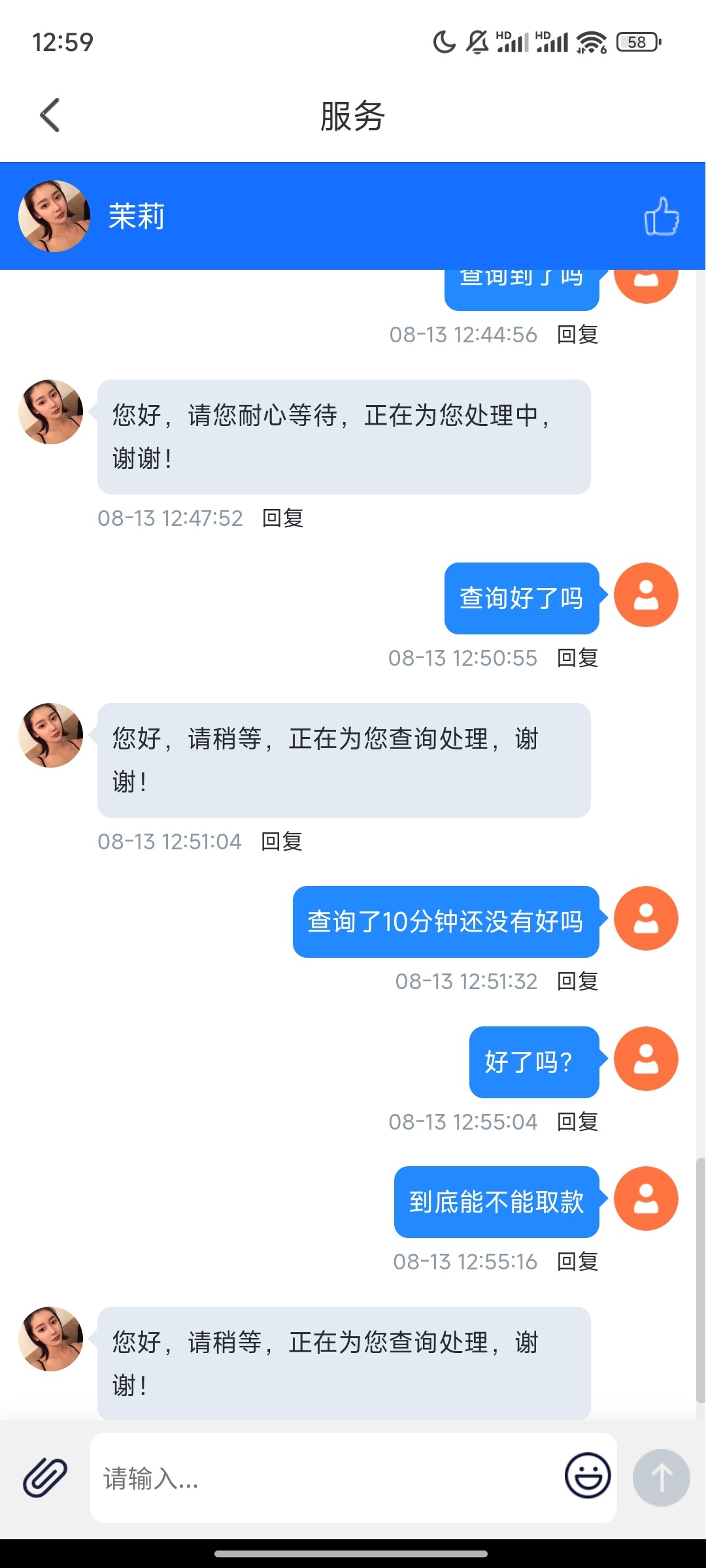Focus the 请输入 message field

pyautogui.click(x=327, y=1478)
